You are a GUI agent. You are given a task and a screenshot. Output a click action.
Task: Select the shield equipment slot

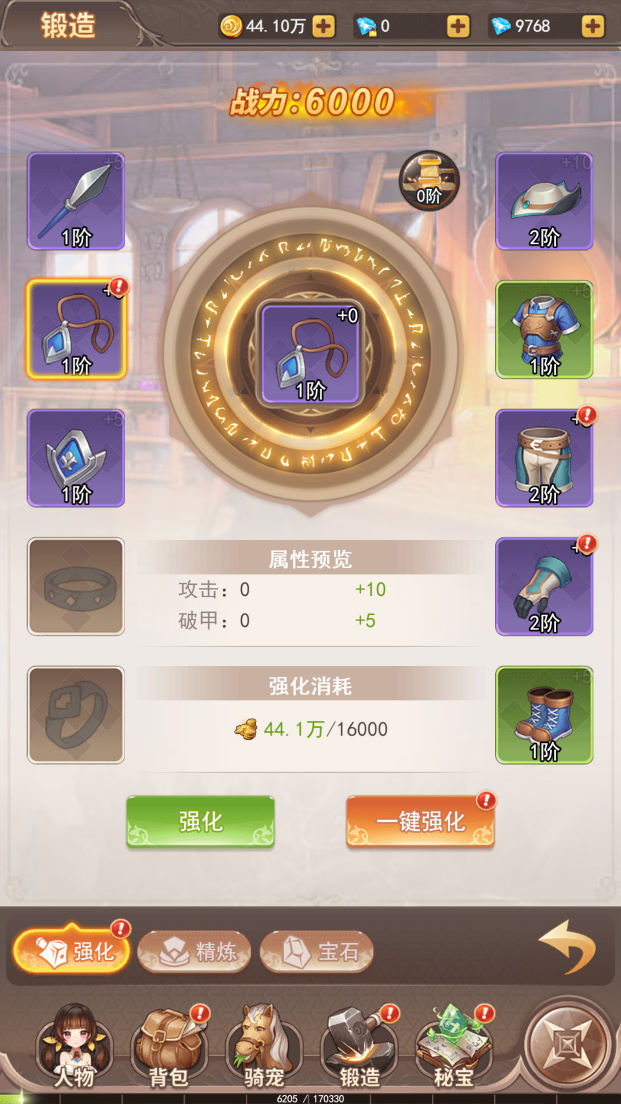point(76,457)
